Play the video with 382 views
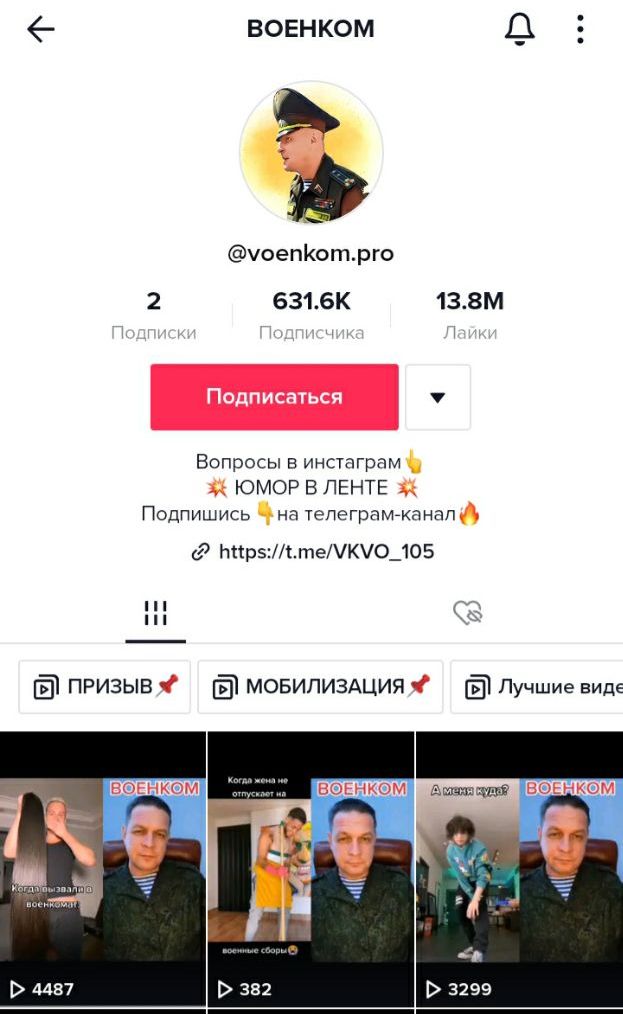 [311, 868]
